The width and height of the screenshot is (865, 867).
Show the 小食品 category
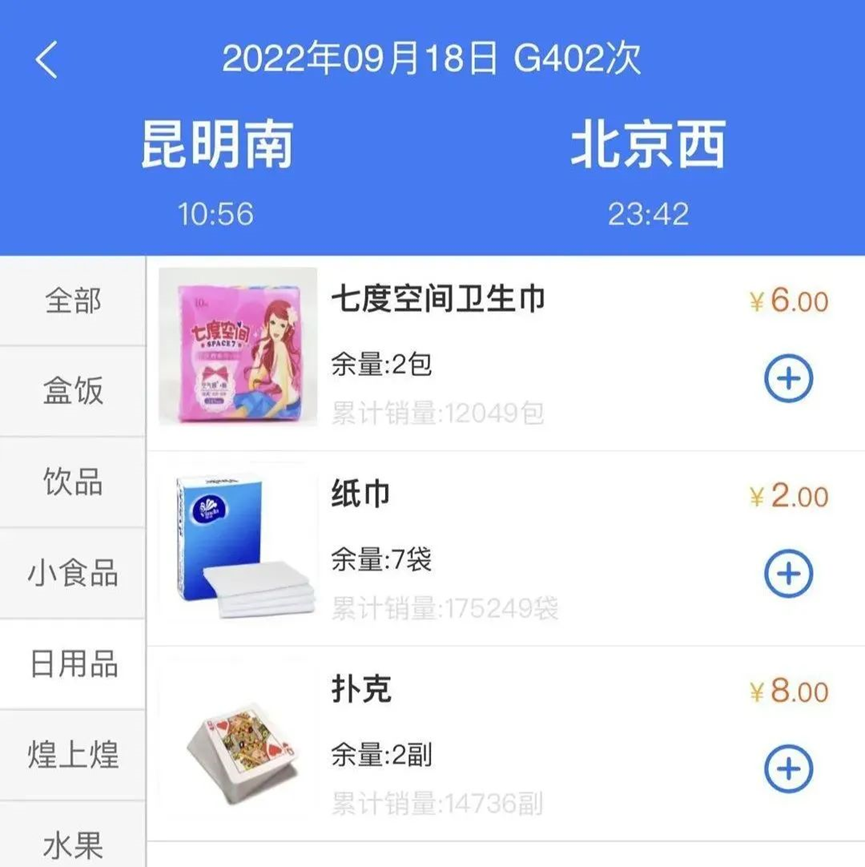click(73, 573)
